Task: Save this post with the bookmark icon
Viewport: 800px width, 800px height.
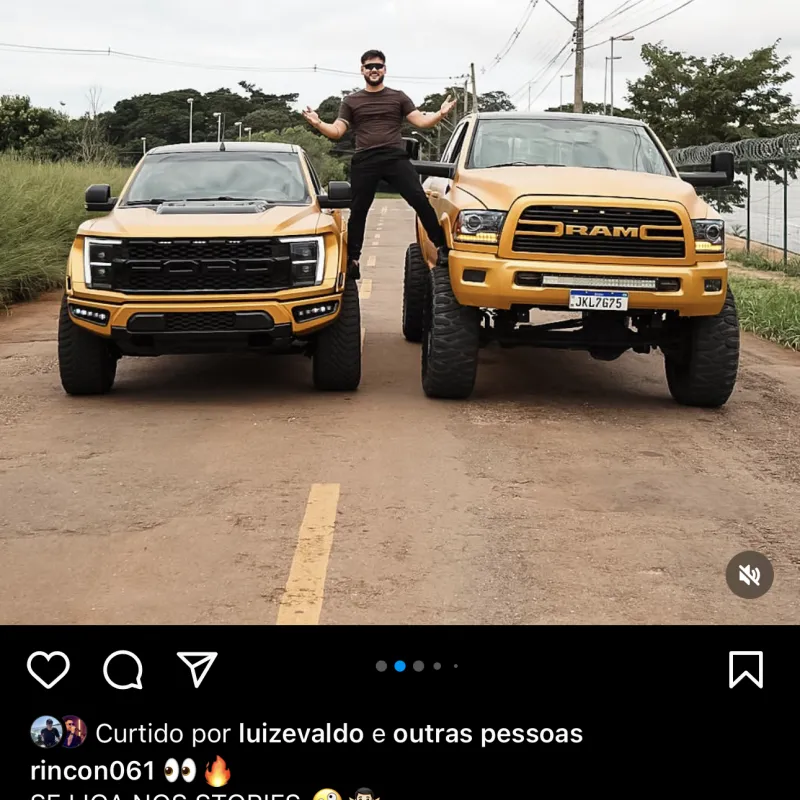Action: tap(746, 670)
